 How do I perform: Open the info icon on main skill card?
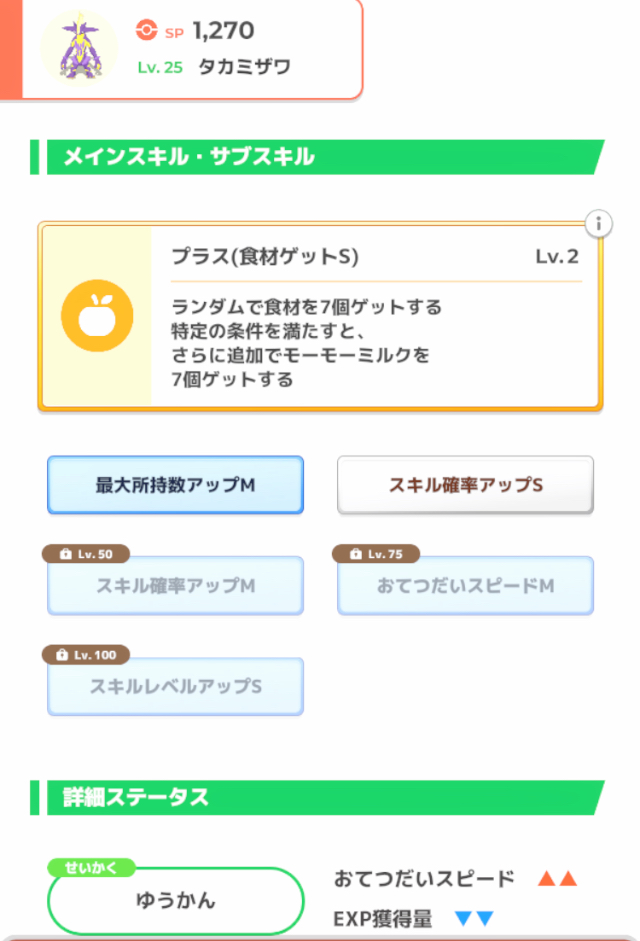(598, 224)
